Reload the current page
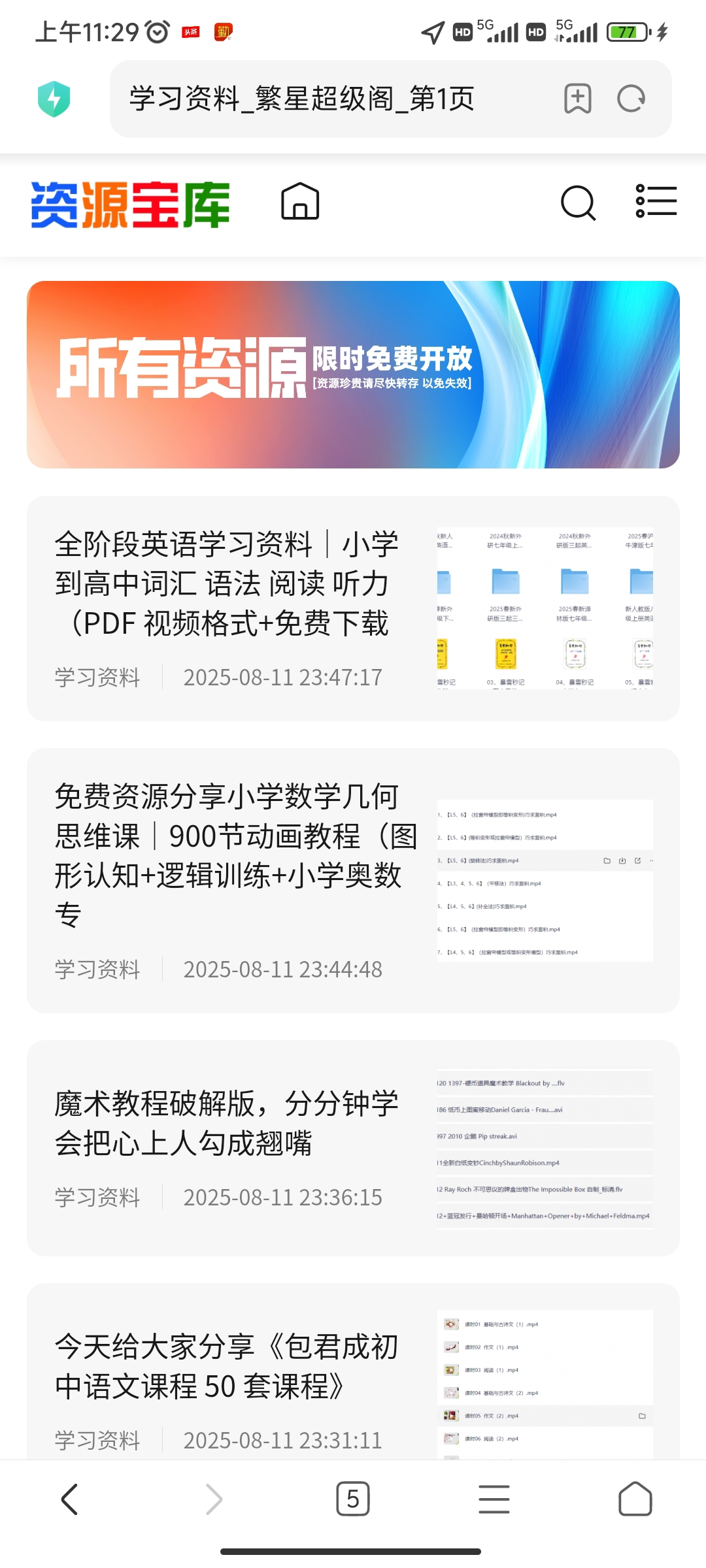 [x=631, y=99]
